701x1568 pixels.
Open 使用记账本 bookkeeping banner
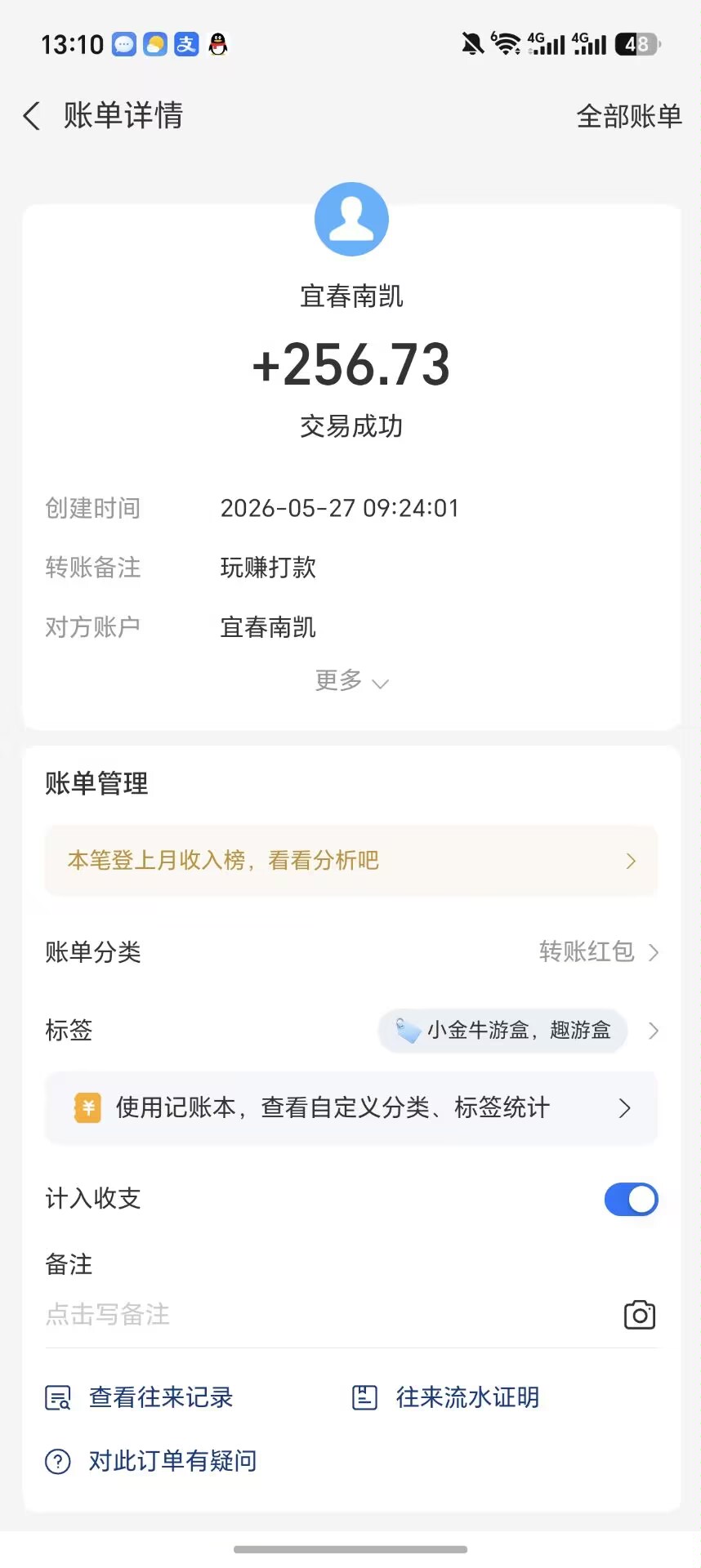pos(351,1108)
